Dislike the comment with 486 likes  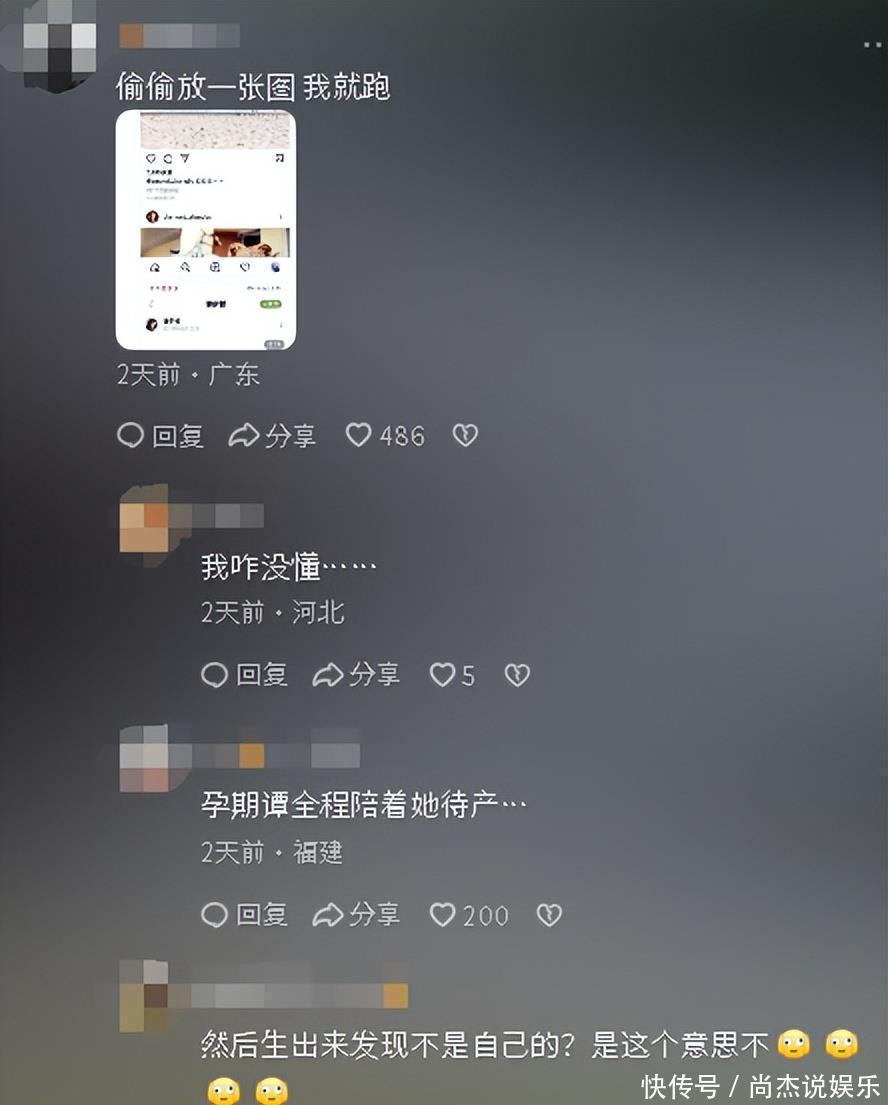pos(465,436)
